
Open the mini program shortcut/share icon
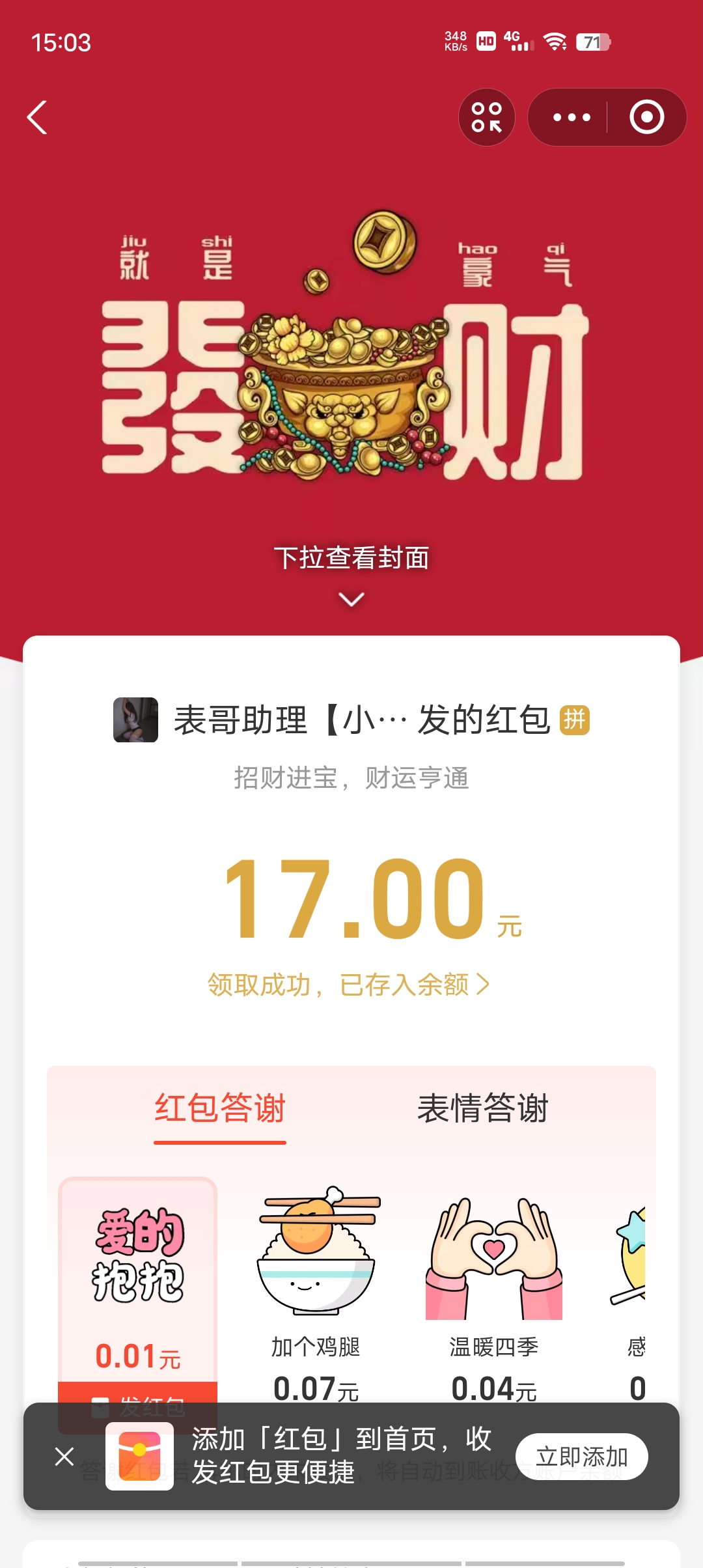point(487,117)
